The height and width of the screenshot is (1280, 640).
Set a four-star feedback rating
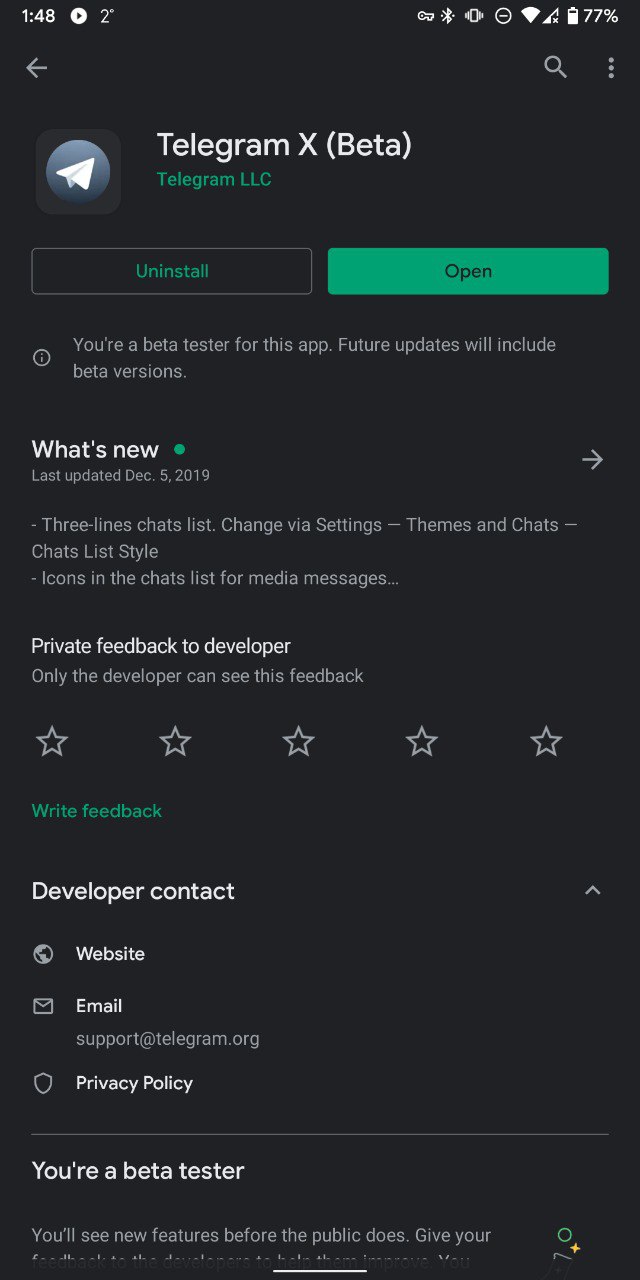422,742
